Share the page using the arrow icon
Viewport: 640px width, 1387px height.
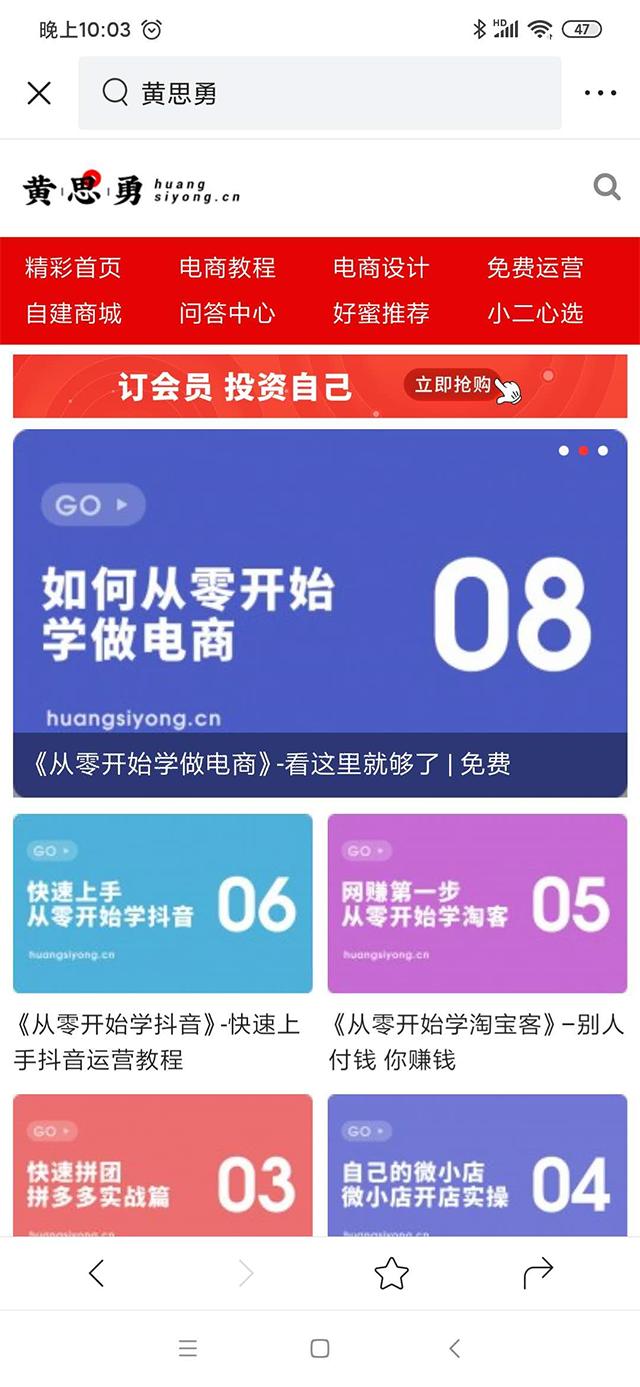tap(538, 1273)
